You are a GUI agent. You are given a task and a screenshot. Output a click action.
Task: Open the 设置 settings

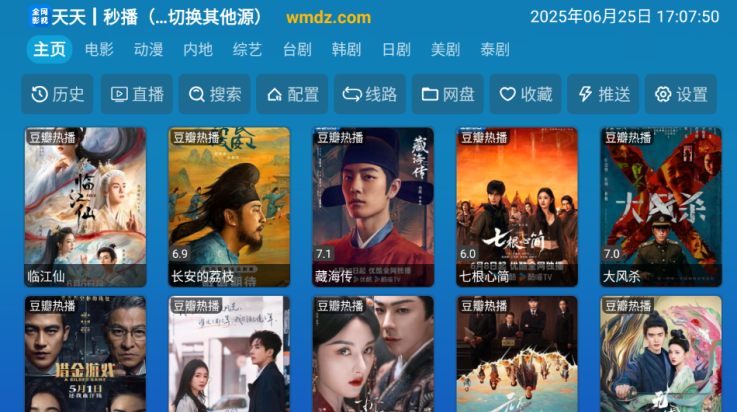coord(680,95)
